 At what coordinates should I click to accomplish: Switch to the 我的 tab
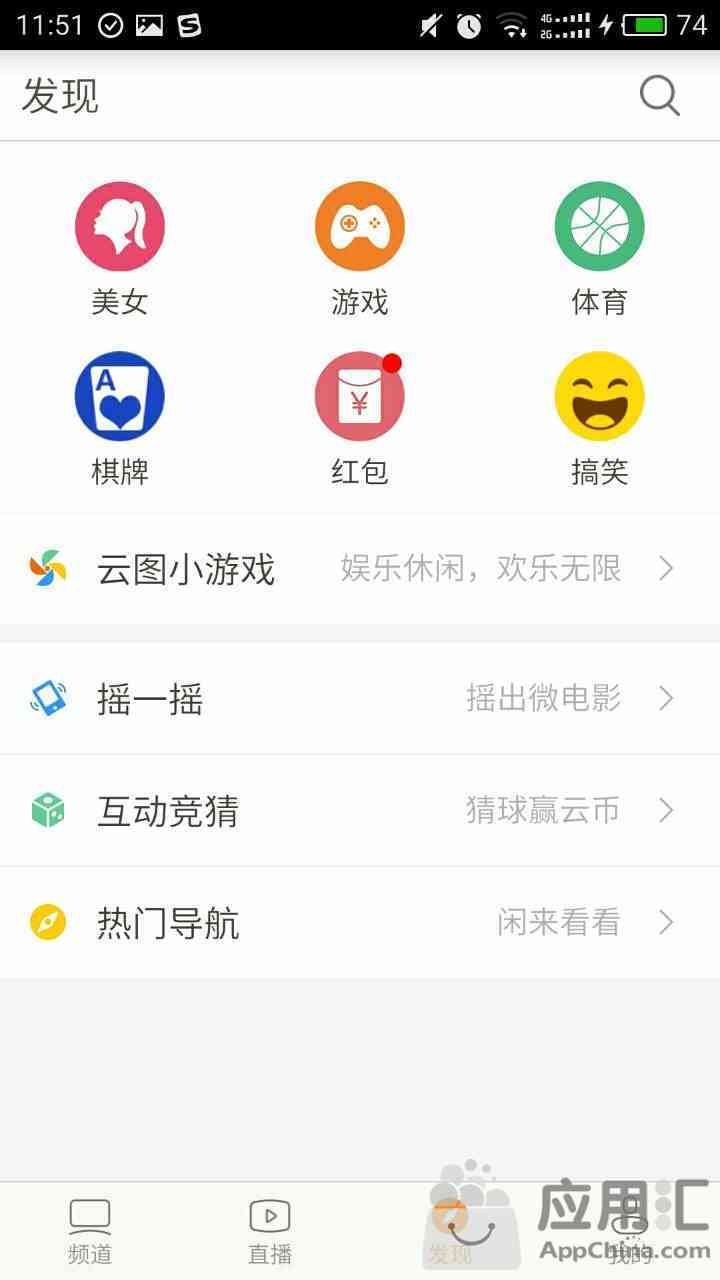pos(630,1232)
